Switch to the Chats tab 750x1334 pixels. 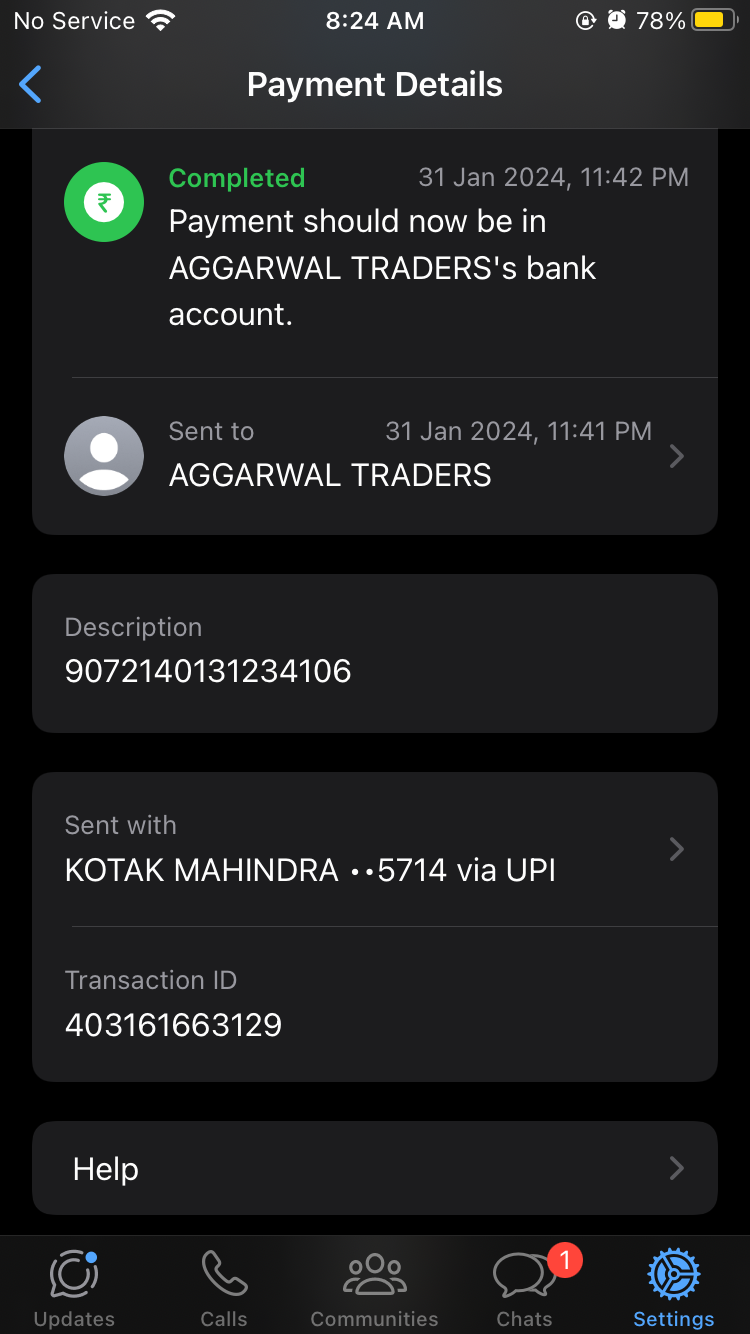coord(525,1289)
